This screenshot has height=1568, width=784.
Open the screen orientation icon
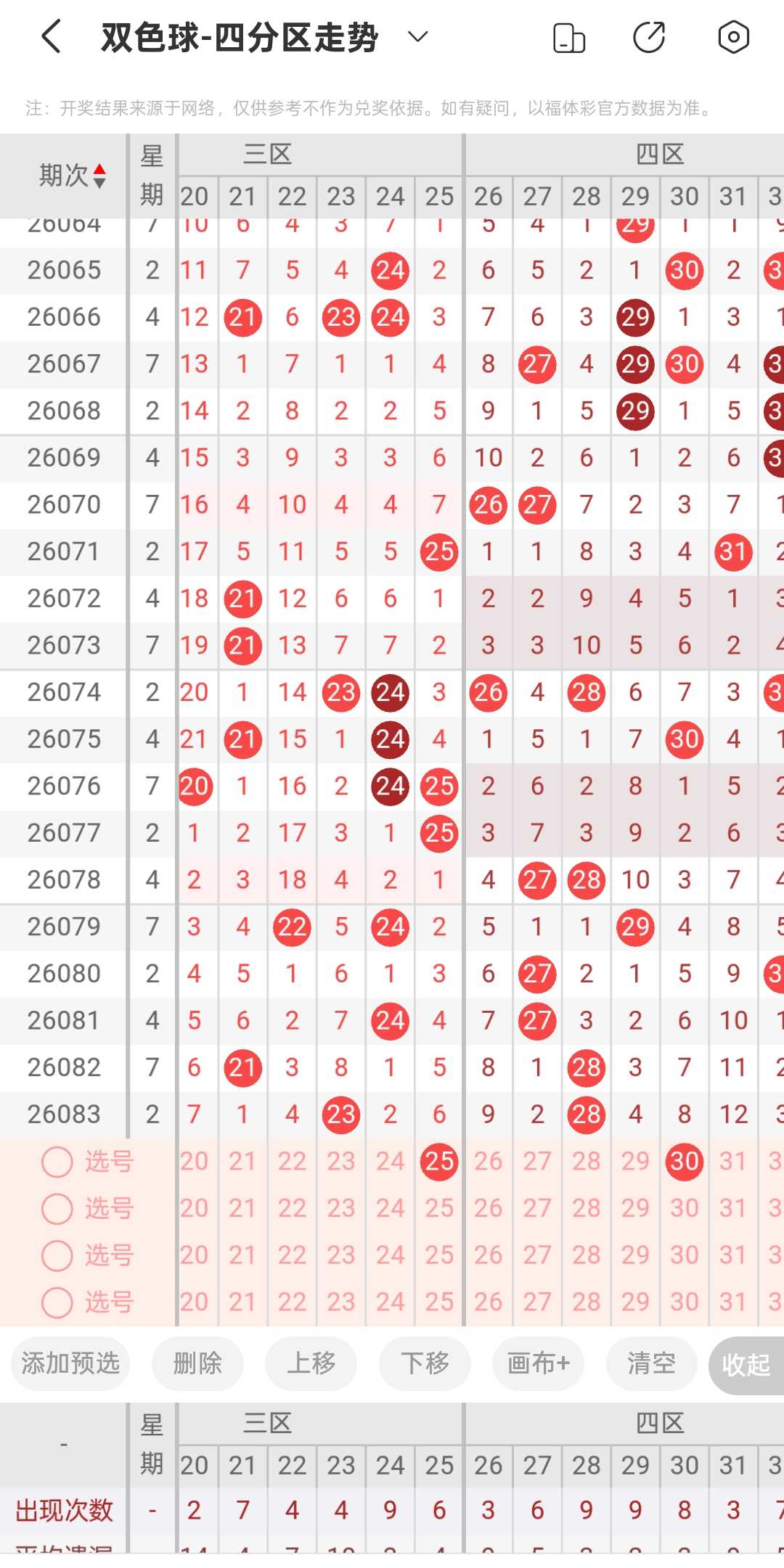point(569,38)
